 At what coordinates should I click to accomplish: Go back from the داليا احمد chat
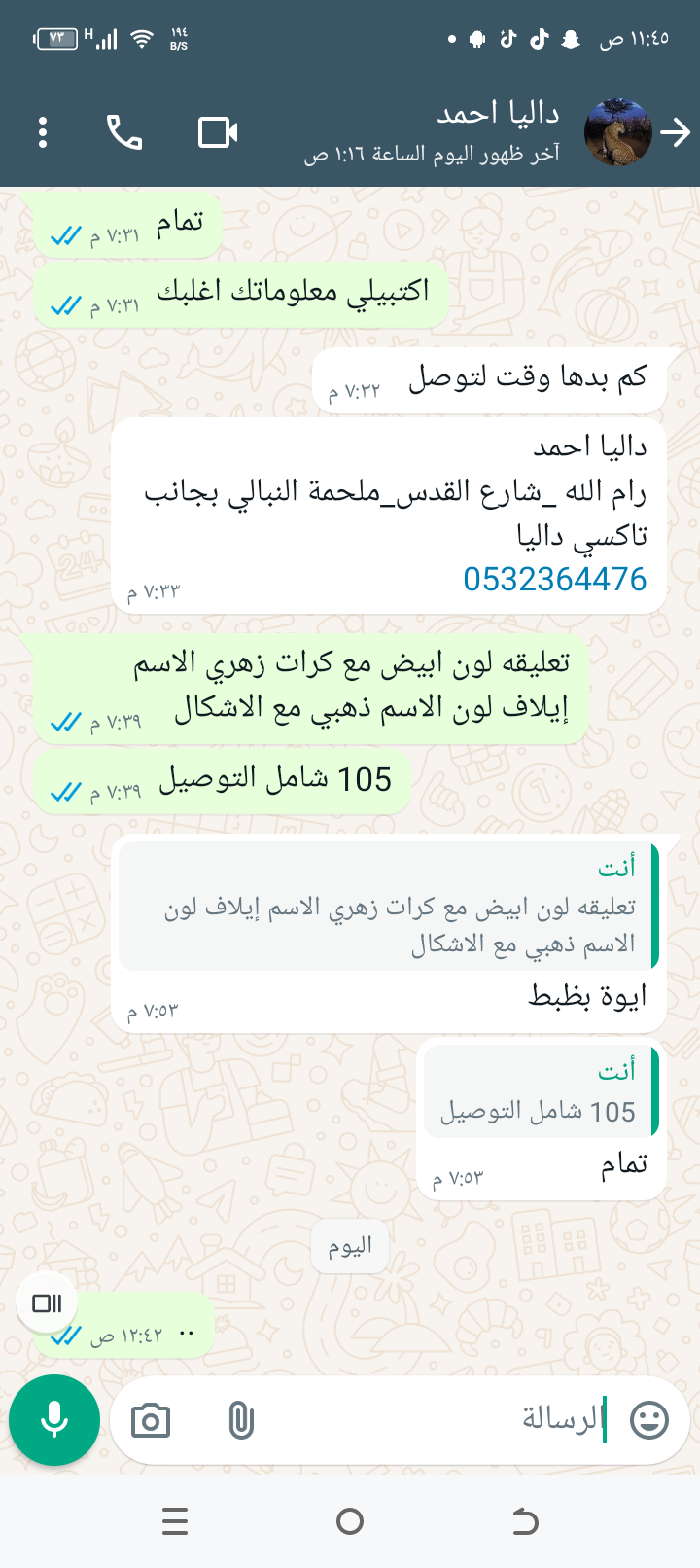click(x=676, y=132)
